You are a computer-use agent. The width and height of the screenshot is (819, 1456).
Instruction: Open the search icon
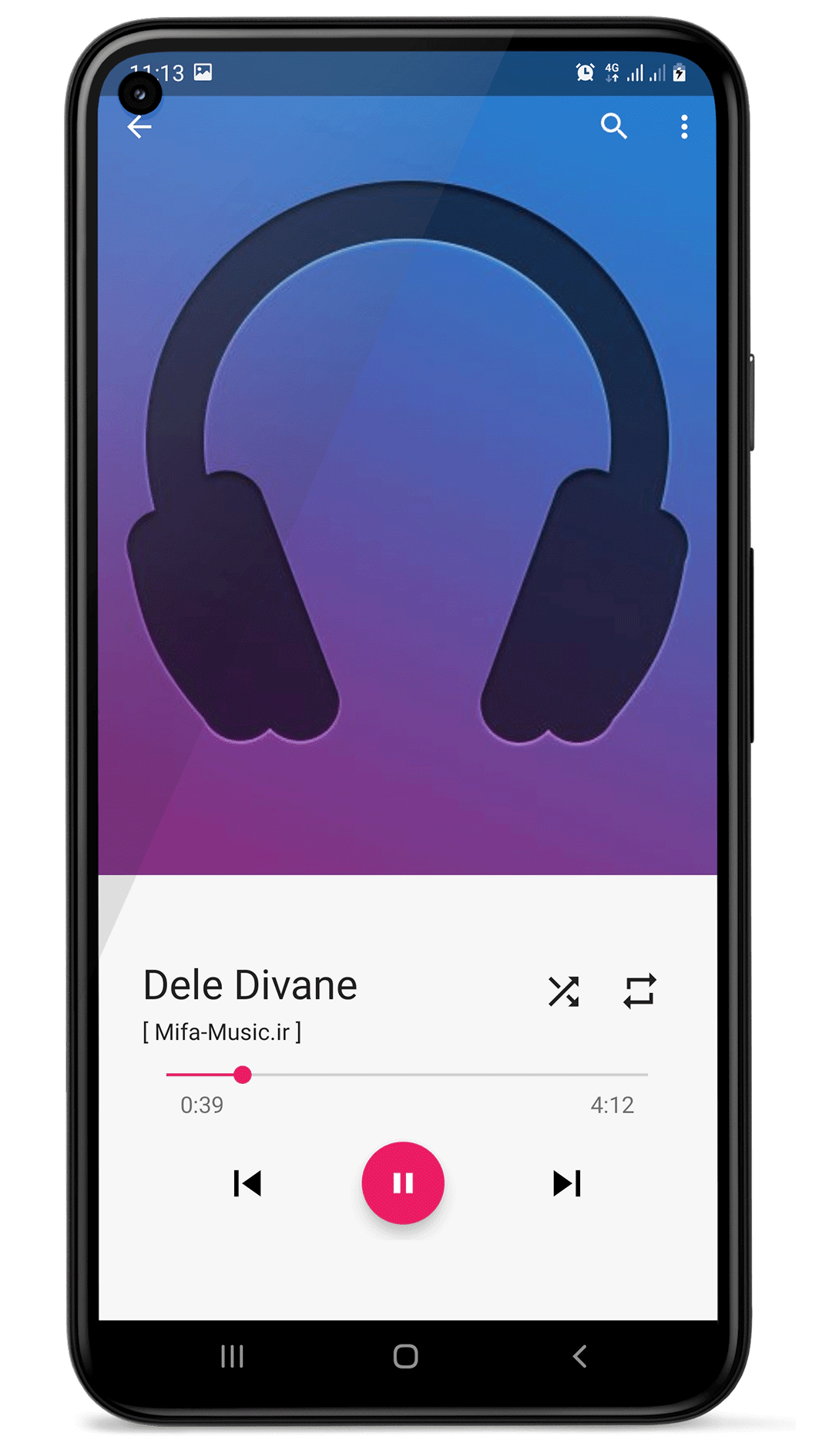point(613,126)
